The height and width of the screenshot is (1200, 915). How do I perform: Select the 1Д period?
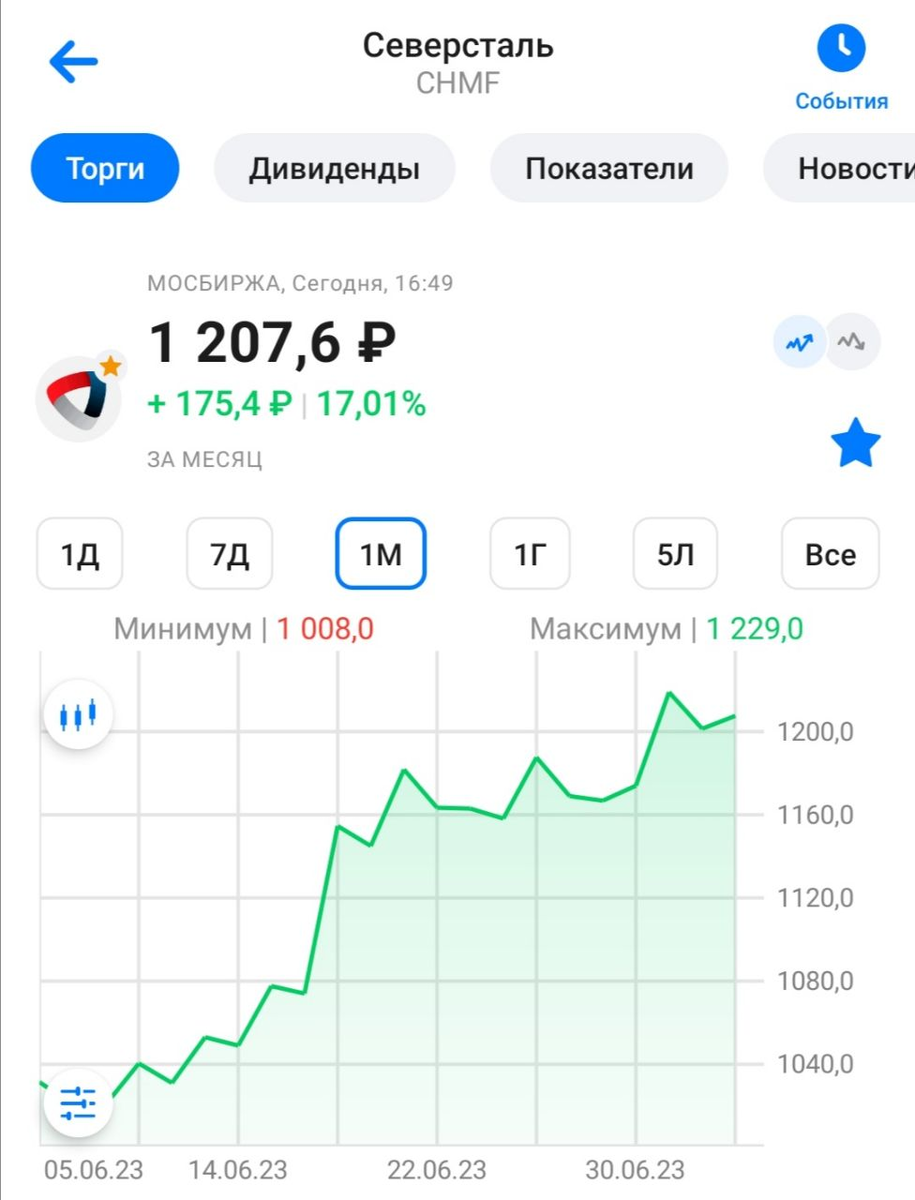coord(79,553)
